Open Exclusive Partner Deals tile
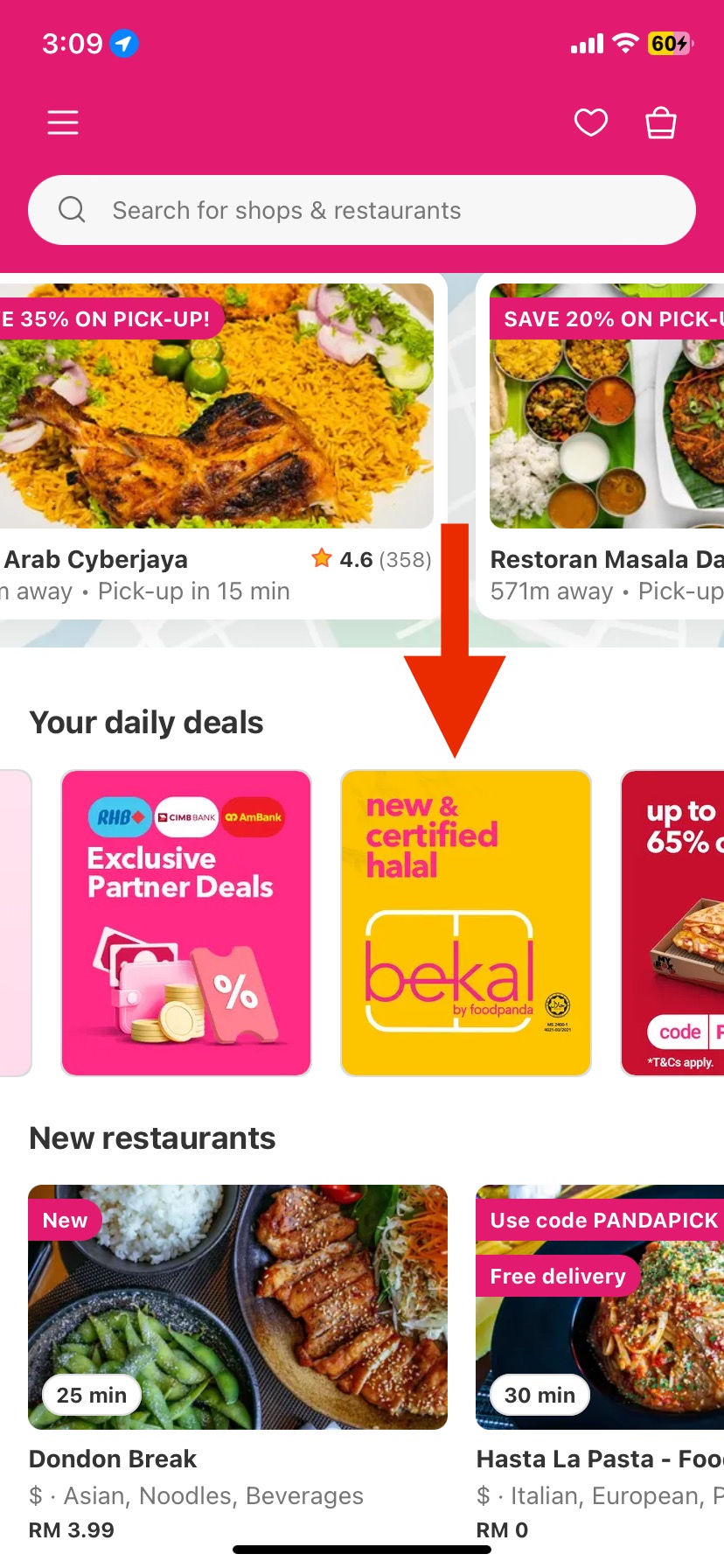This screenshot has width=724, height=1568. click(x=186, y=922)
